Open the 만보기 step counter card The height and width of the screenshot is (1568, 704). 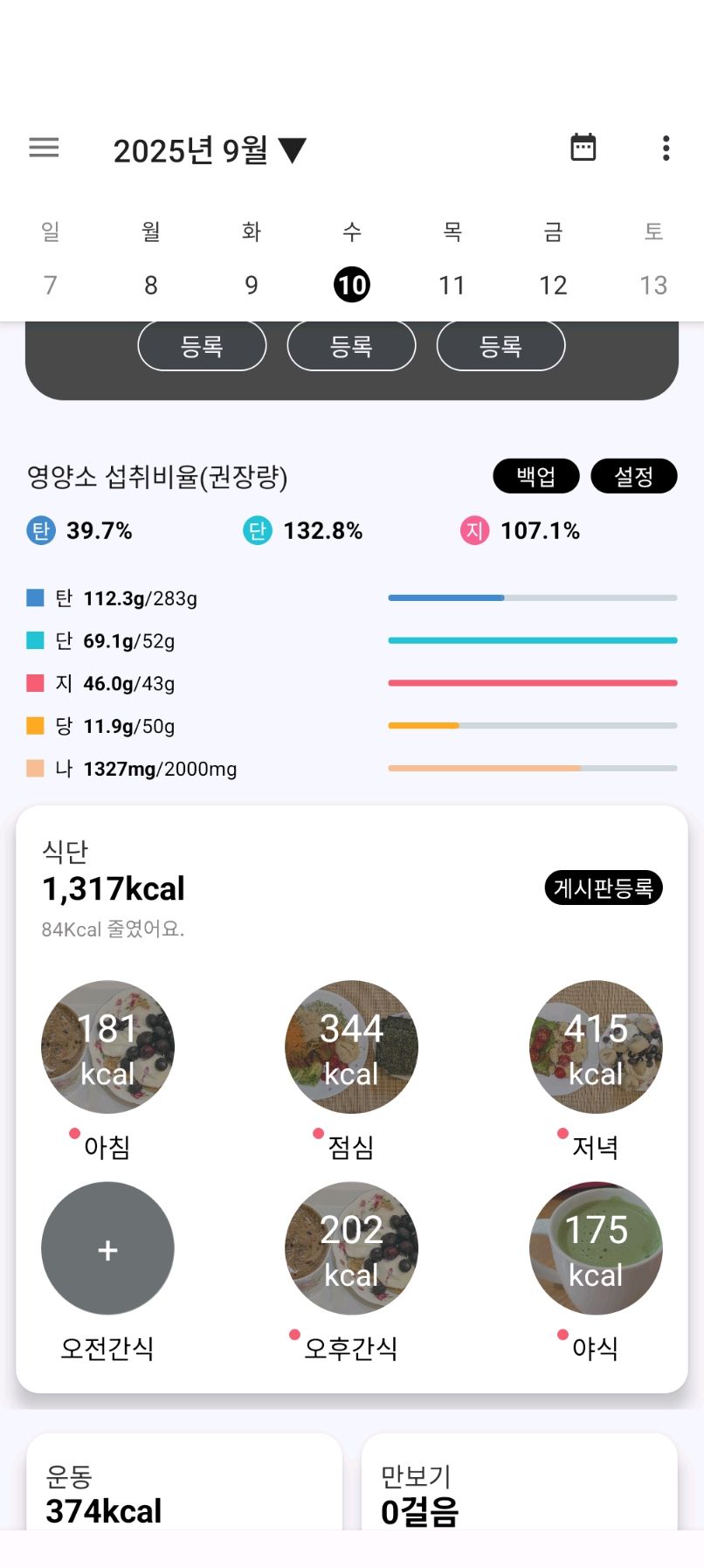[519, 1489]
